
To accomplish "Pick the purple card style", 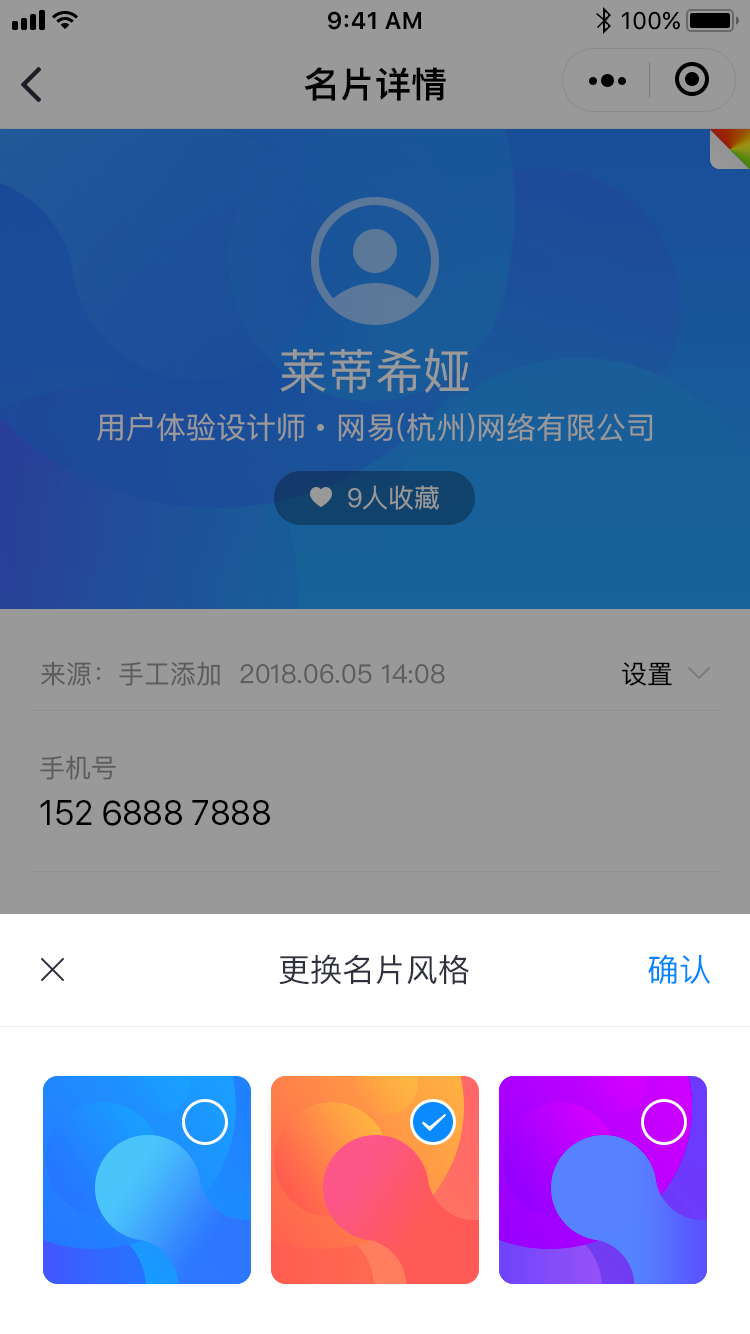I will click(603, 1180).
